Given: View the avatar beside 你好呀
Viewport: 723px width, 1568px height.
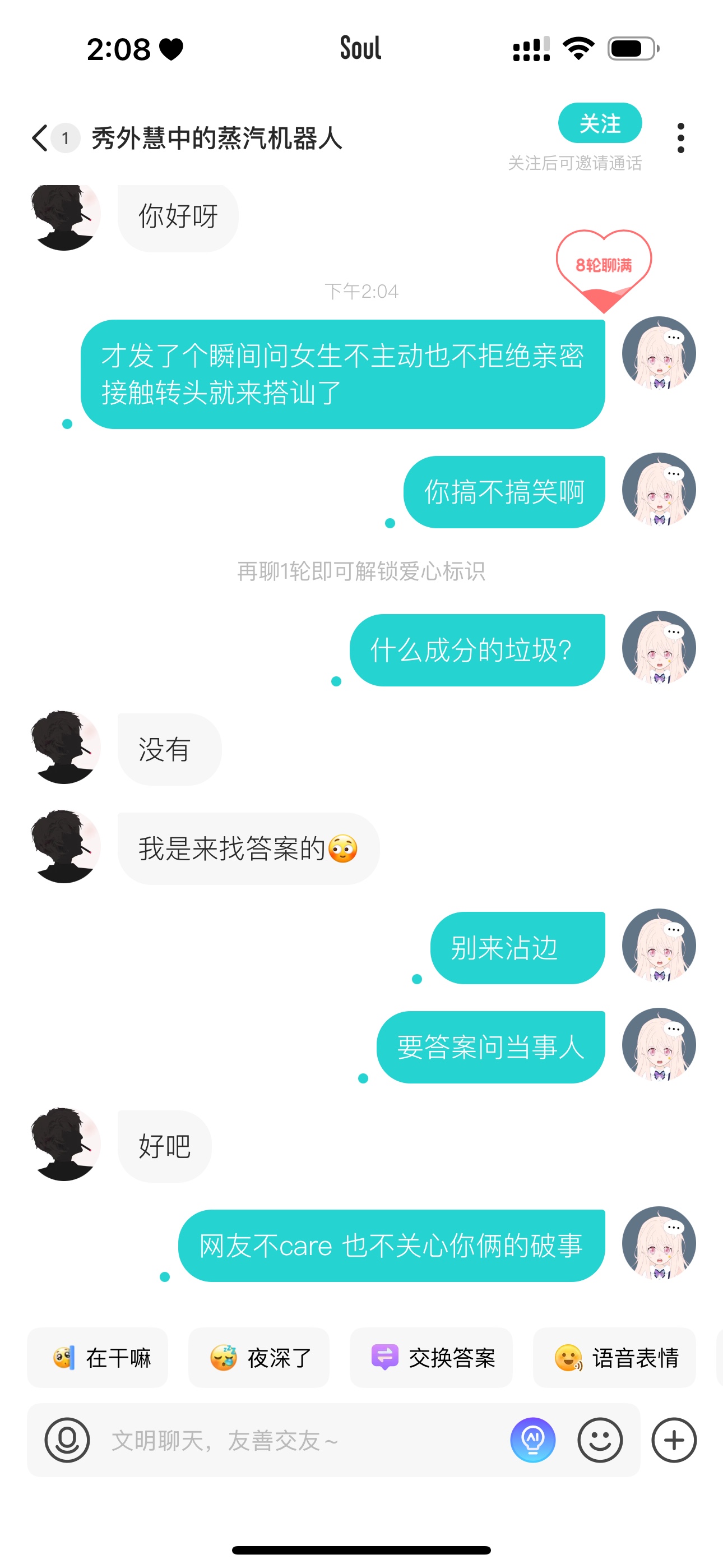Looking at the screenshot, I should pos(65,216).
